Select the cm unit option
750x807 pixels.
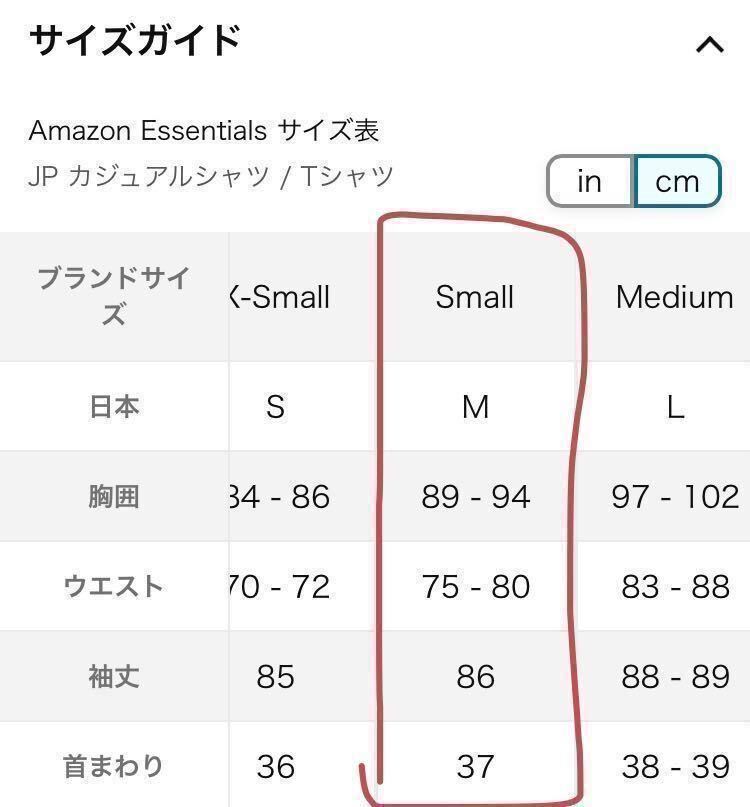[x=677, y=181]
